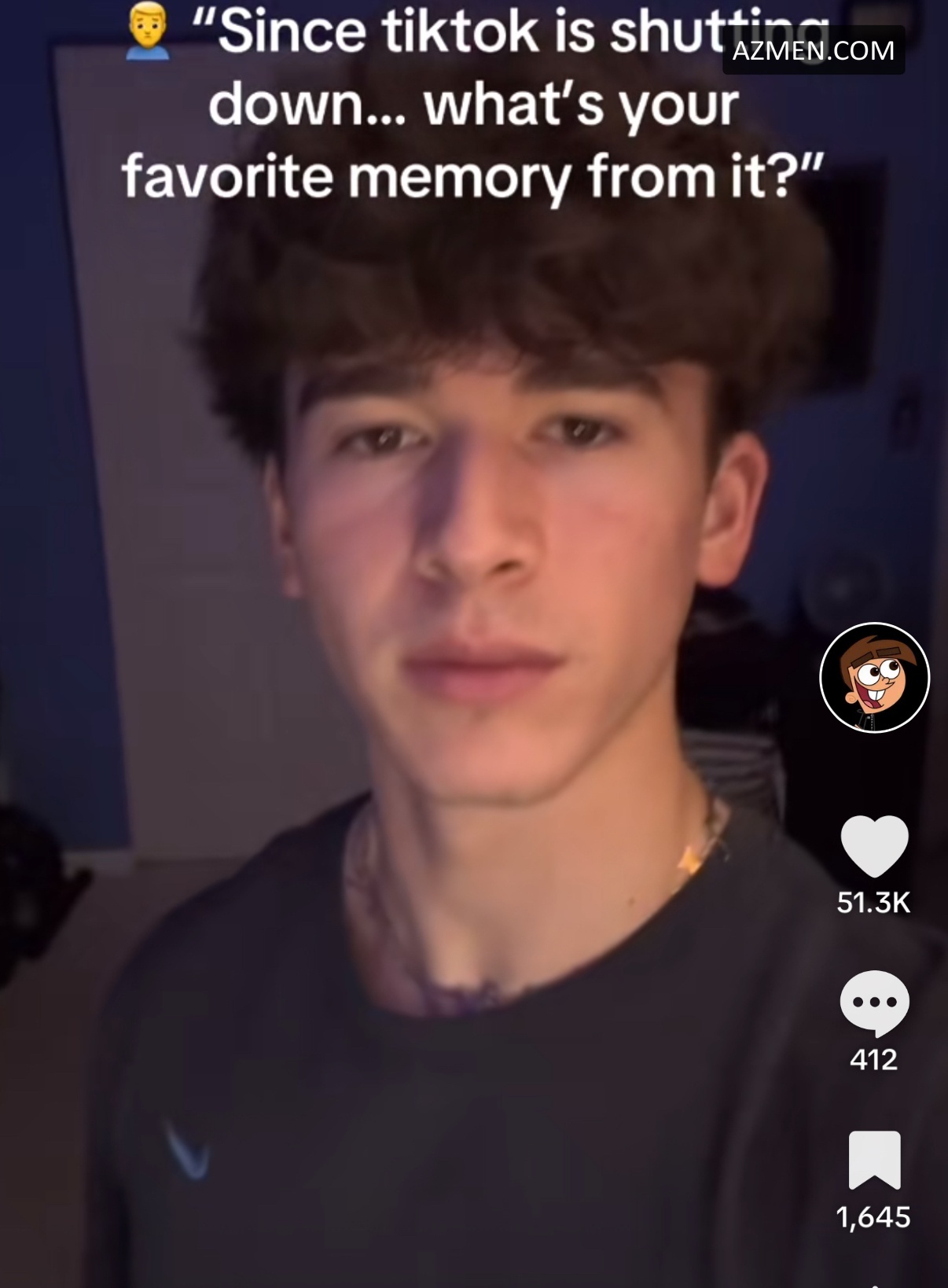
Task: Open the comments with 412 replies
Action: pyautogui.click(x=874, y=1003)
